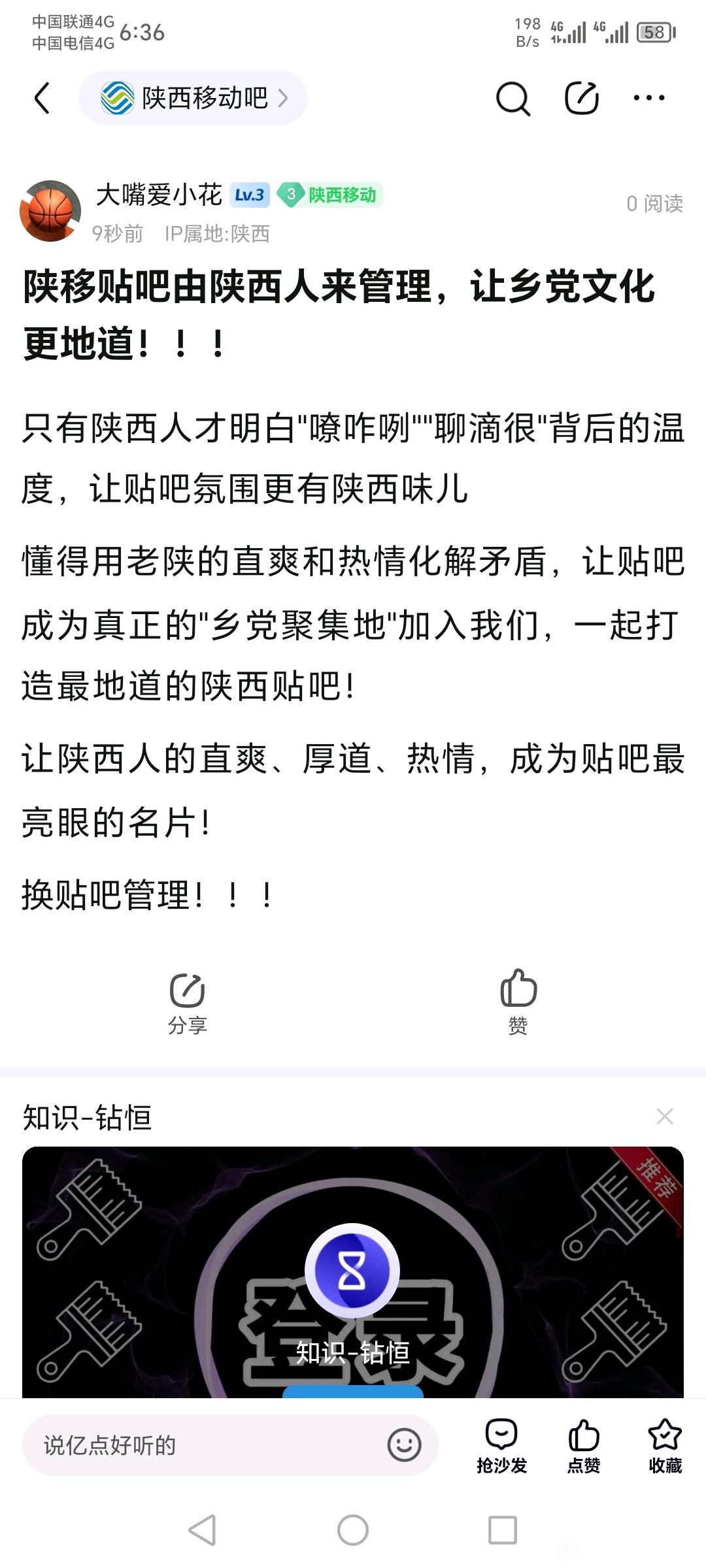The height and width of the screenshot is (1568, 706).
Task: Dismiss the 知识-钻恒 recommendation
Action: click(x=664, y=1117)
